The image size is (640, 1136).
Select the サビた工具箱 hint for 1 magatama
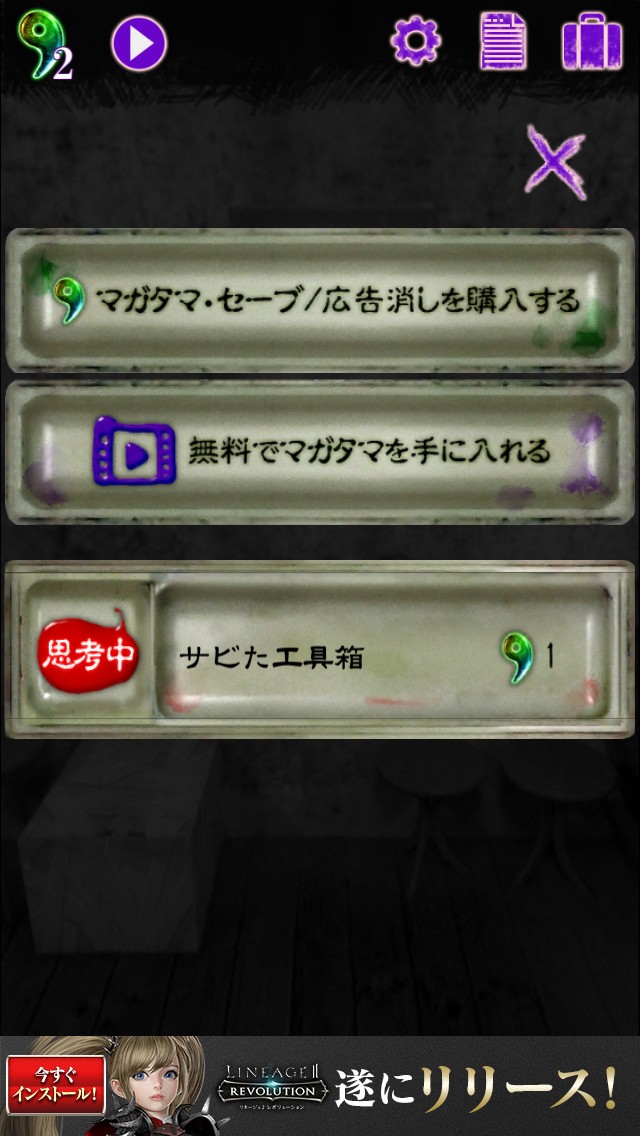point(383,657)
